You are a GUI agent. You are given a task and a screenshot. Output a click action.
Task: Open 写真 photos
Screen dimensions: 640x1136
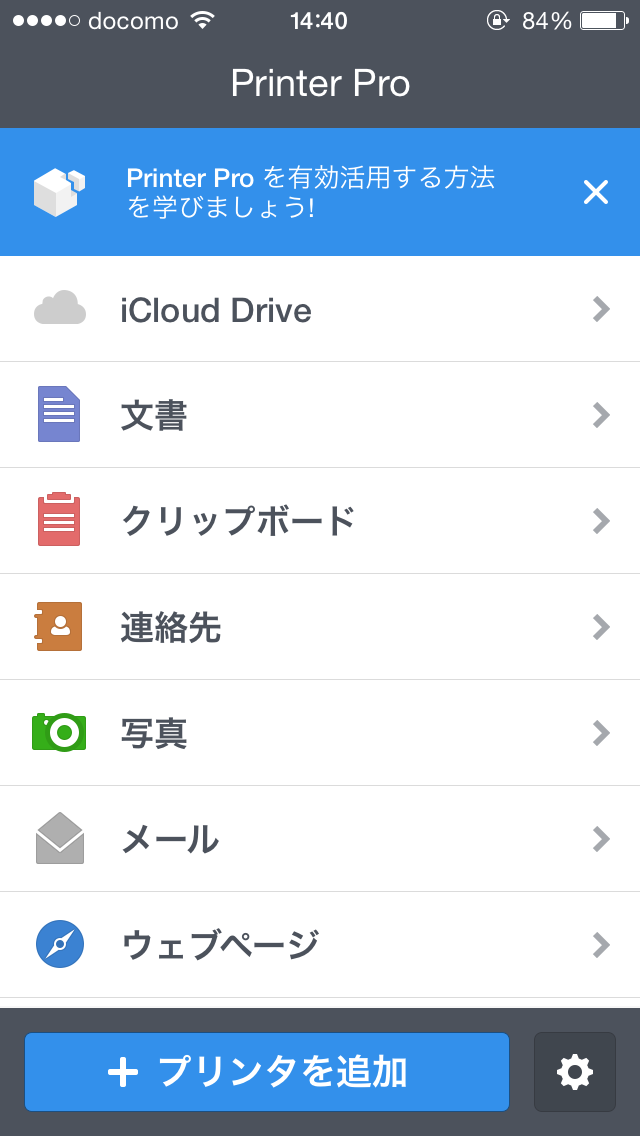320,732
